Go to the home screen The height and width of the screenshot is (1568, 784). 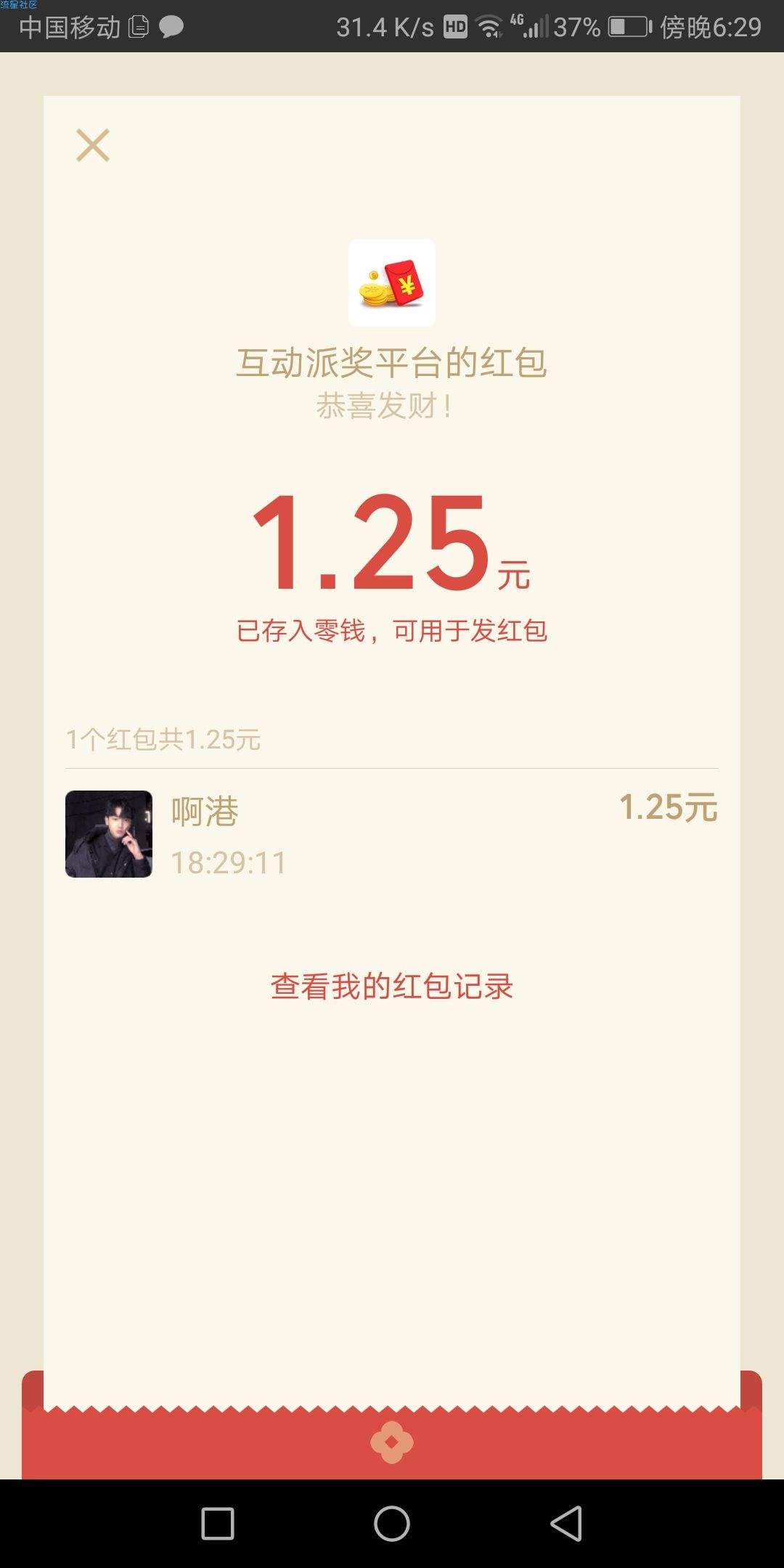click(392, 1523)
